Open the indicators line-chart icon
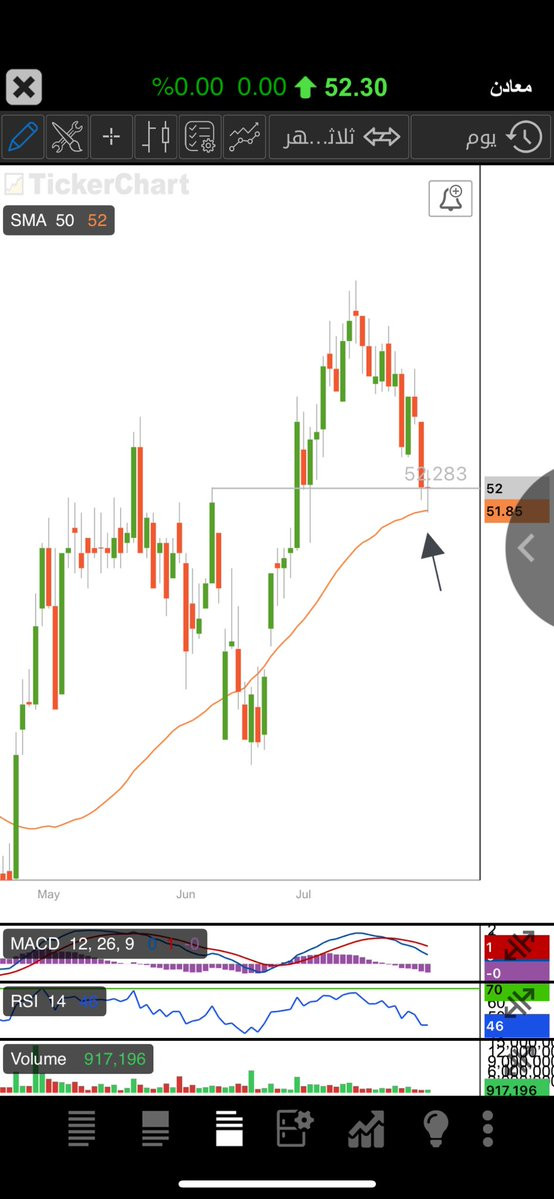The width and height of the screenshot is (554, 1199). pyautogui.click(x=244, y=138)
